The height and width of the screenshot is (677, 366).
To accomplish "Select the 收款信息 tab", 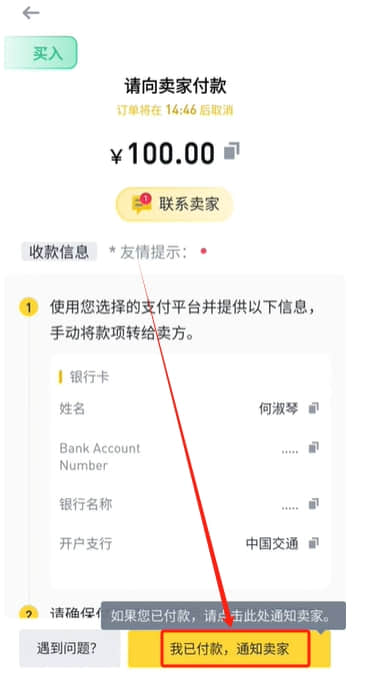I will point(59,252).
